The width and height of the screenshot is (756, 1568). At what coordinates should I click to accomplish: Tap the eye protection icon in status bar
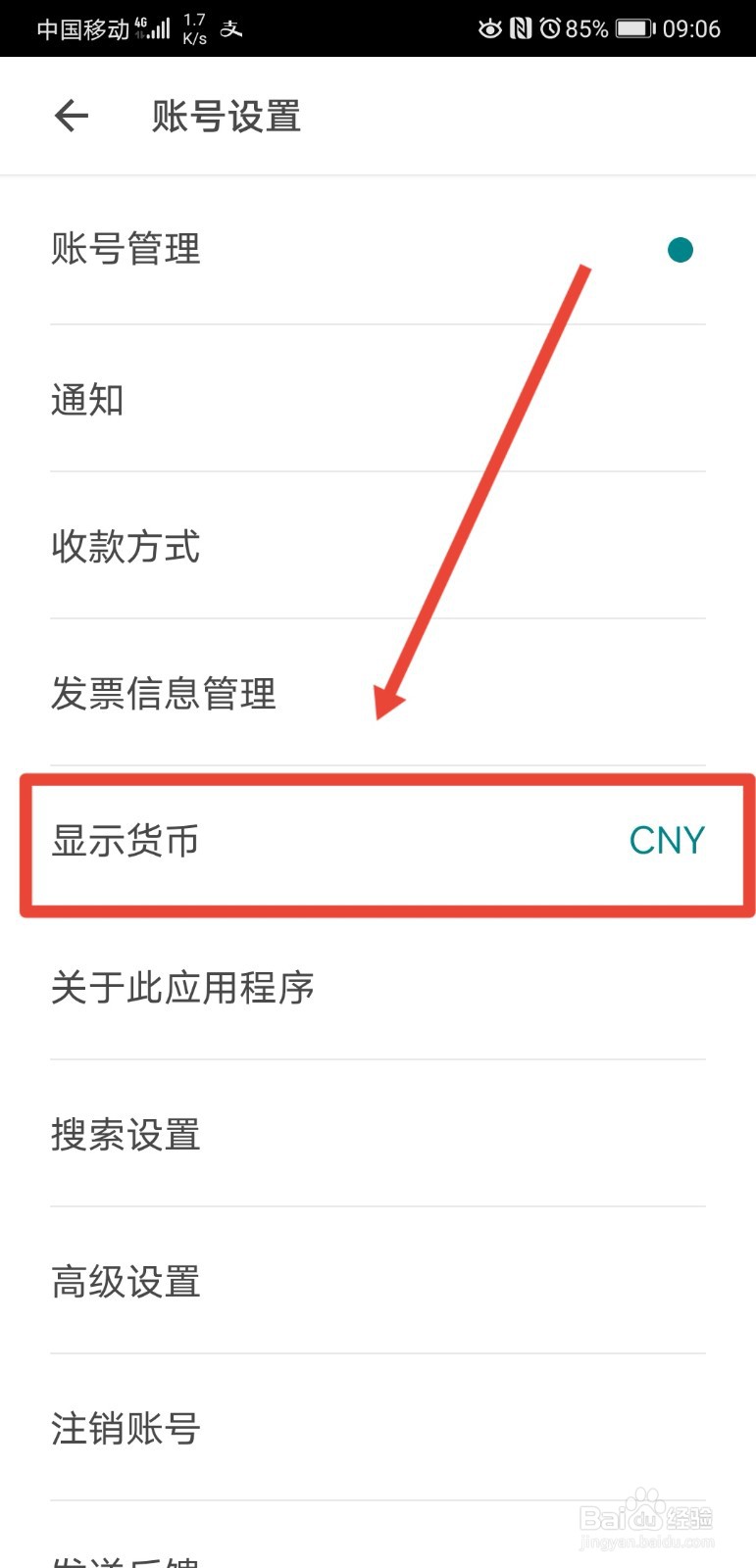click(x=488, y=28)
